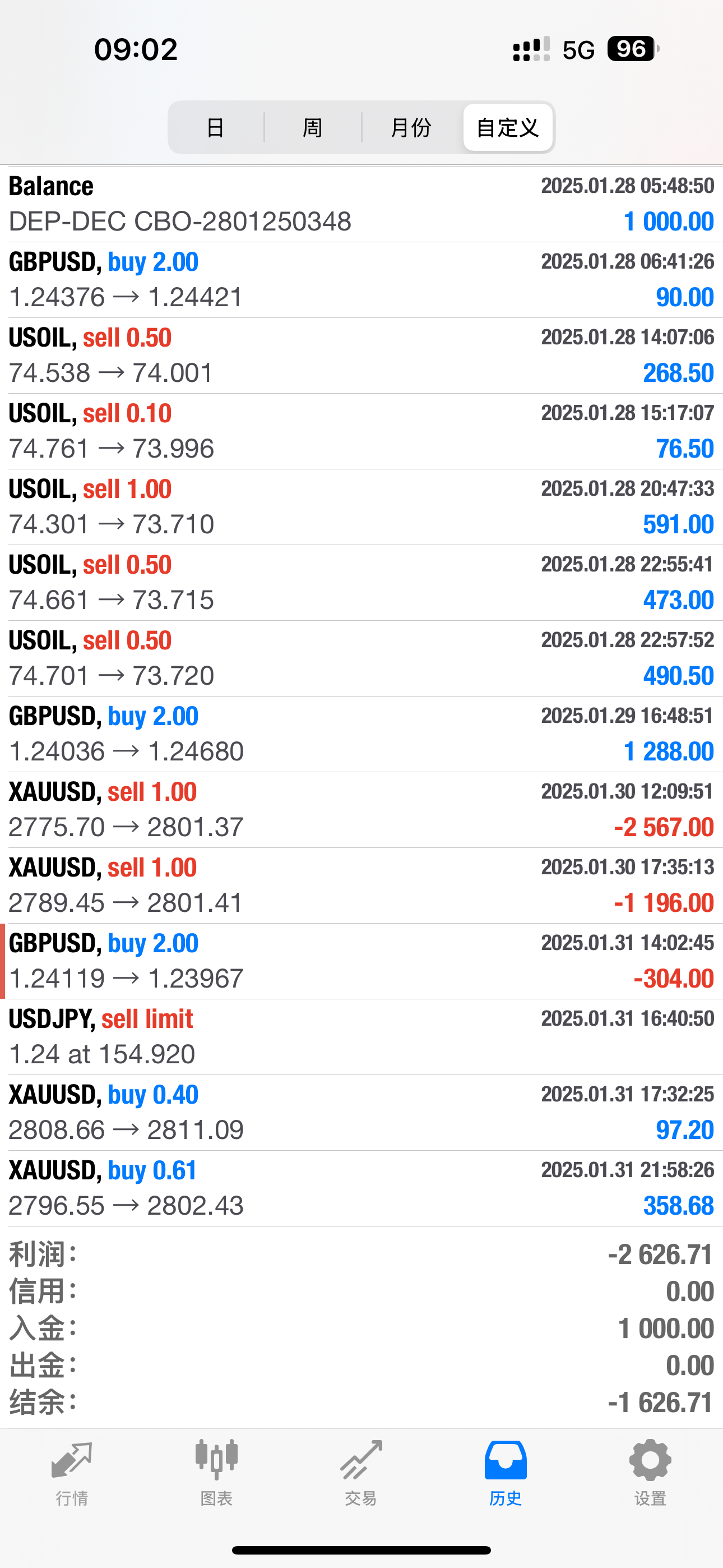Screen dimensions: 723x1568
Task: Open the GBPUSD trade with 1 288.00 profit
Action: pyautogui.click(x=361, y=734)
